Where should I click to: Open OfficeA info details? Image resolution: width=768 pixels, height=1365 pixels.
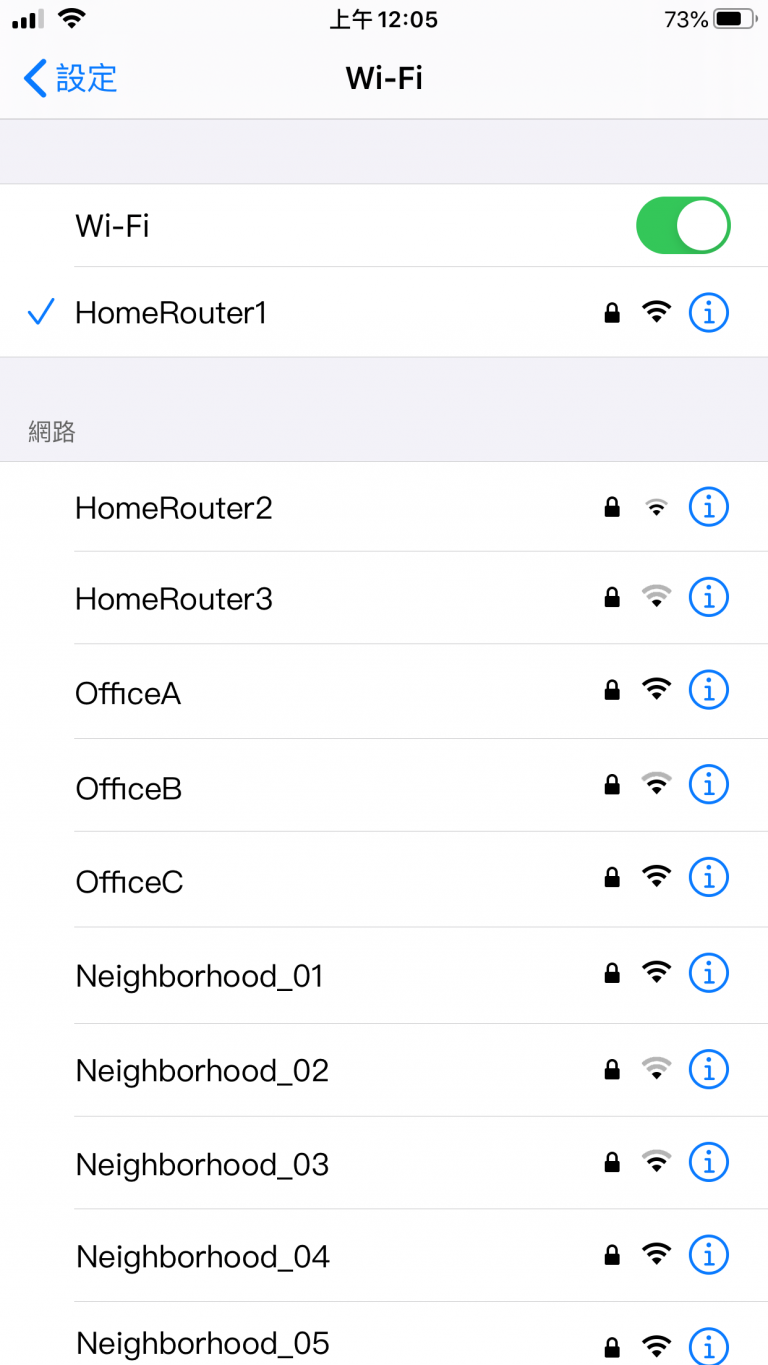coord(709,690)
